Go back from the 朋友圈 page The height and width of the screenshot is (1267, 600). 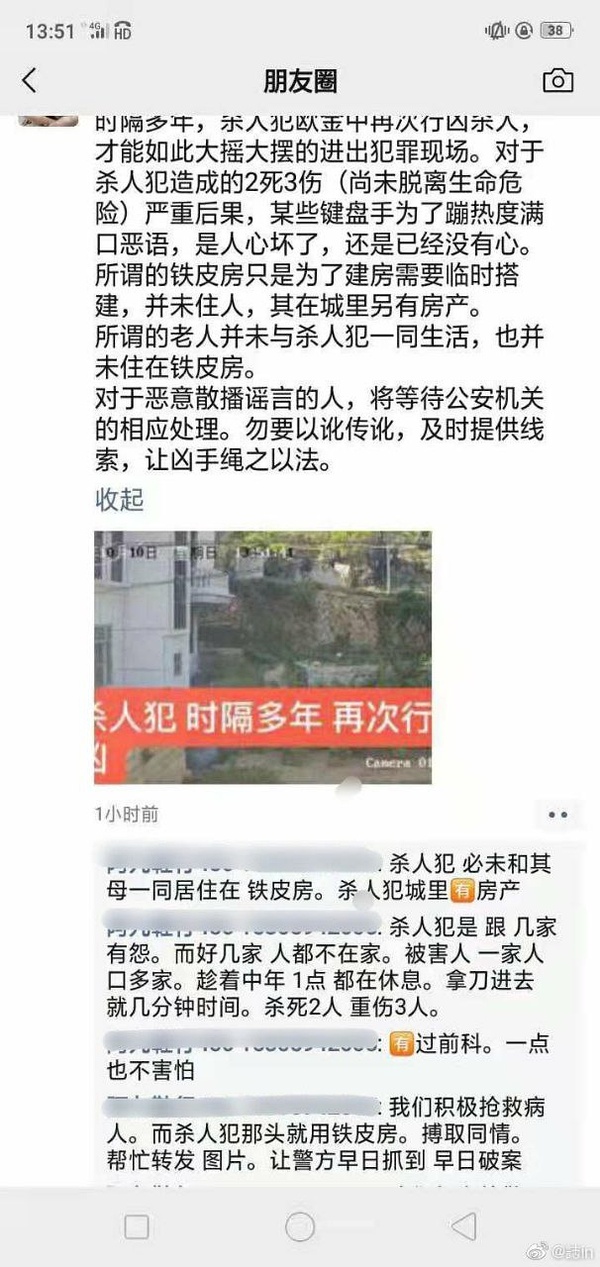[x=30, y=81]
